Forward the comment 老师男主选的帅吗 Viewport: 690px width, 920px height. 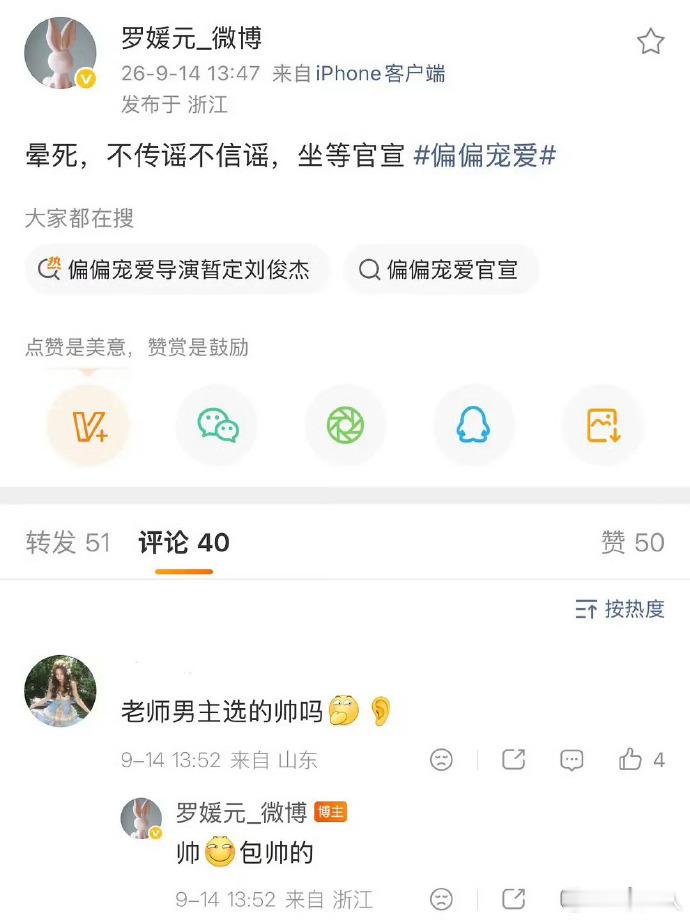point(513,760)
